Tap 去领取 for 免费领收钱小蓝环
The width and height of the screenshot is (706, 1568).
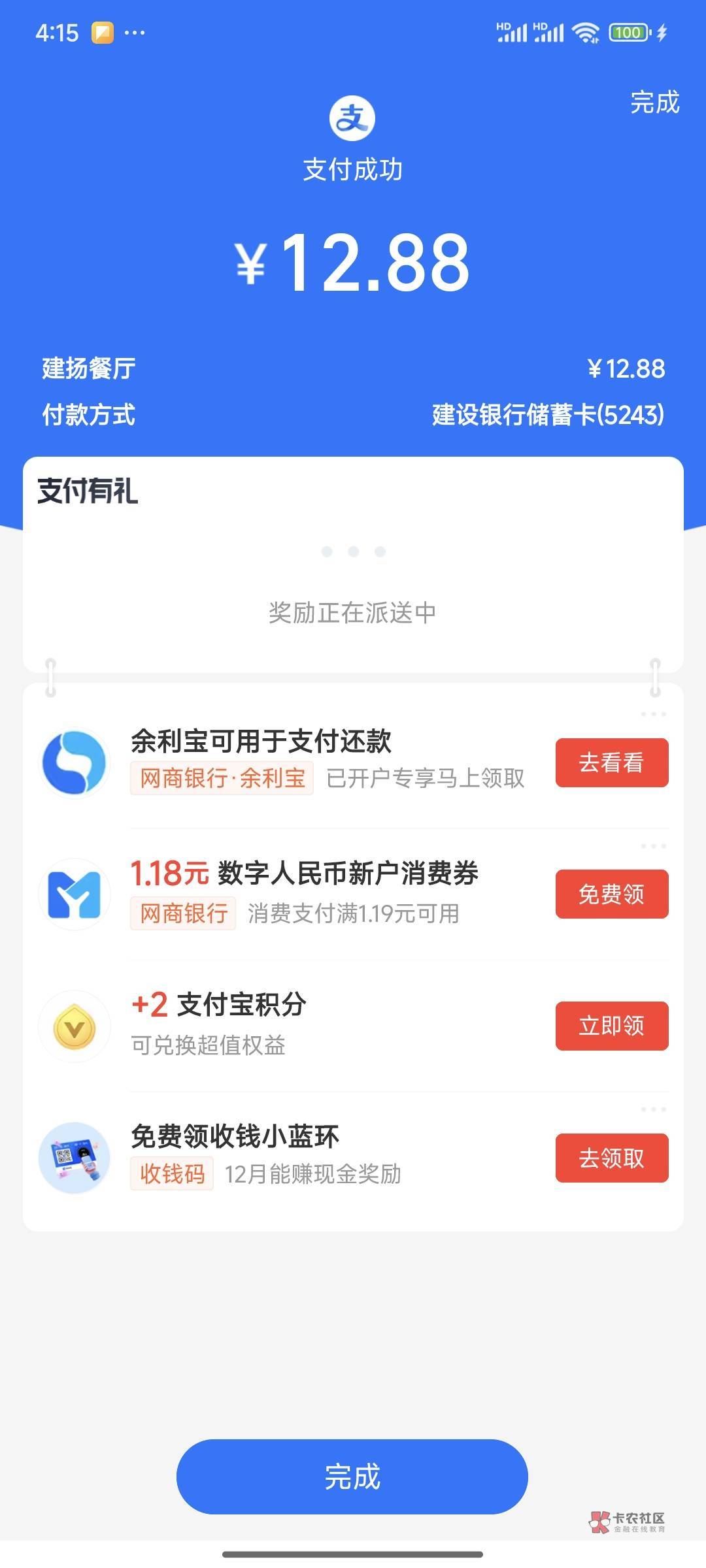(x=612, y=1158)
